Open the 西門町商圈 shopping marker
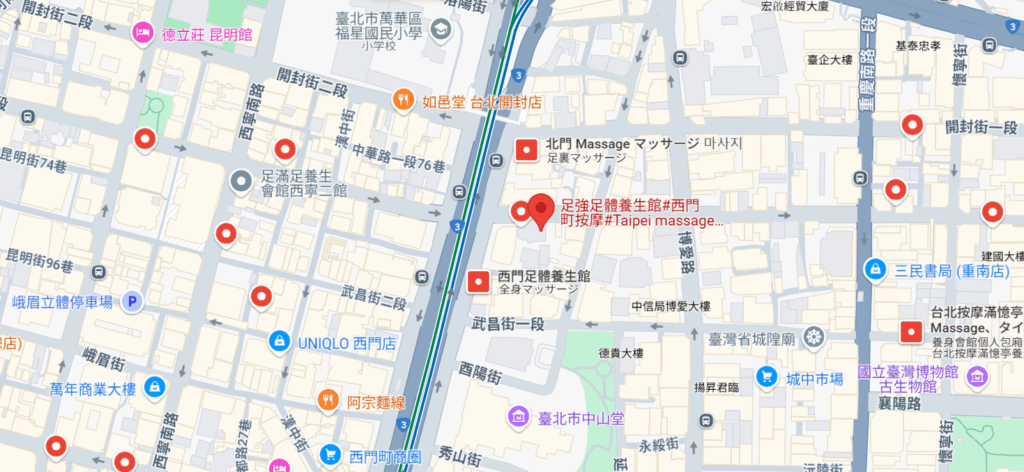 click(330, 456)
